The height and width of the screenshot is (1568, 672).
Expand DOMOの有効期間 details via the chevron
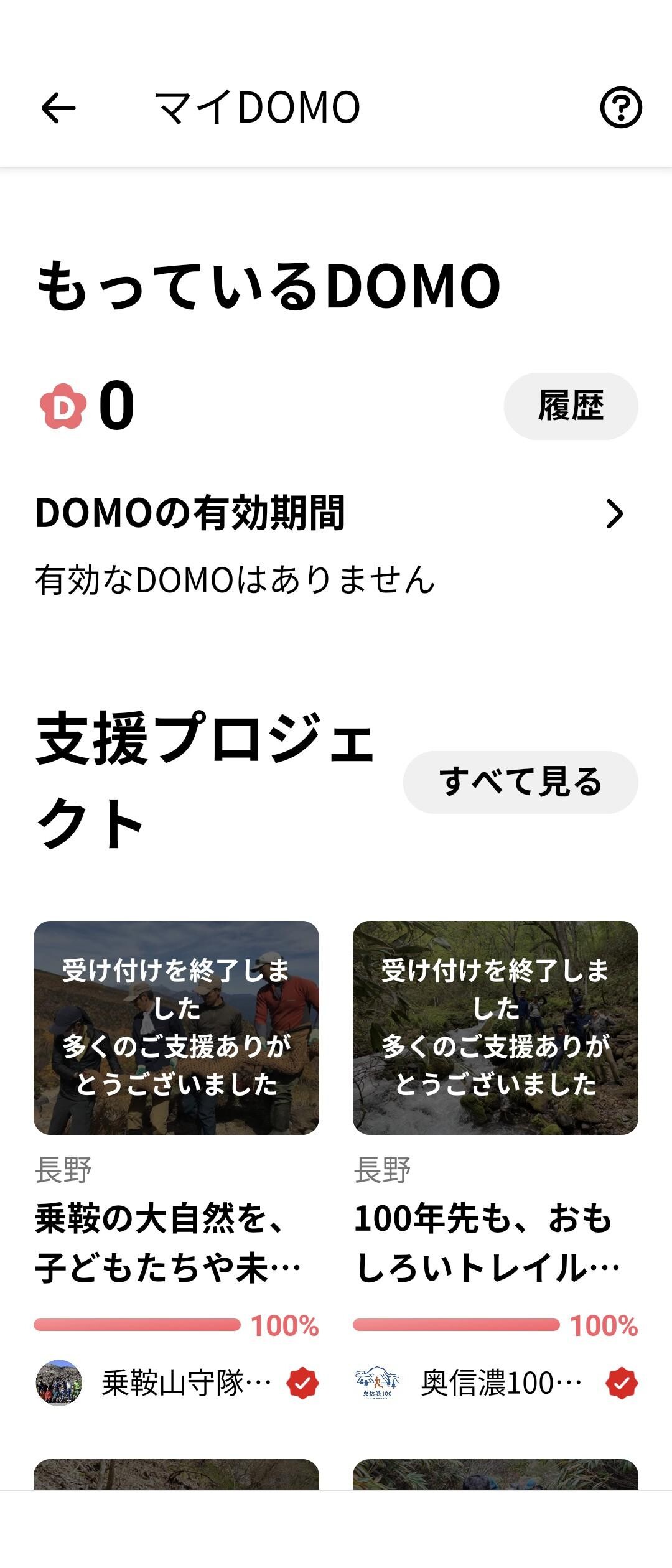(617, 513)
